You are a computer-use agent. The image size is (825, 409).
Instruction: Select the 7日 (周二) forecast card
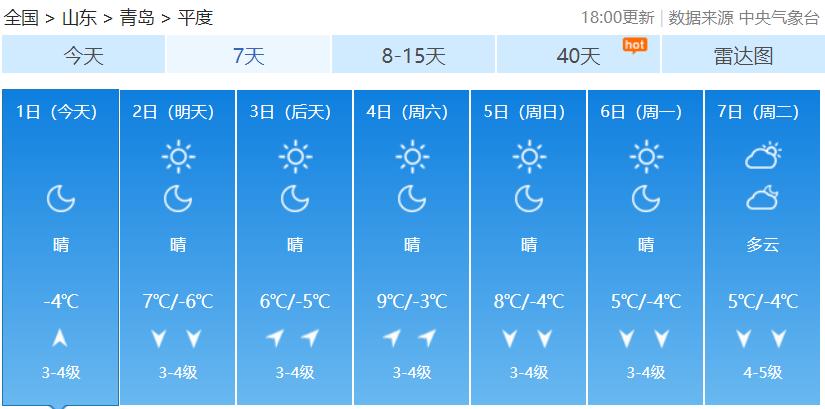pos(763,245)
